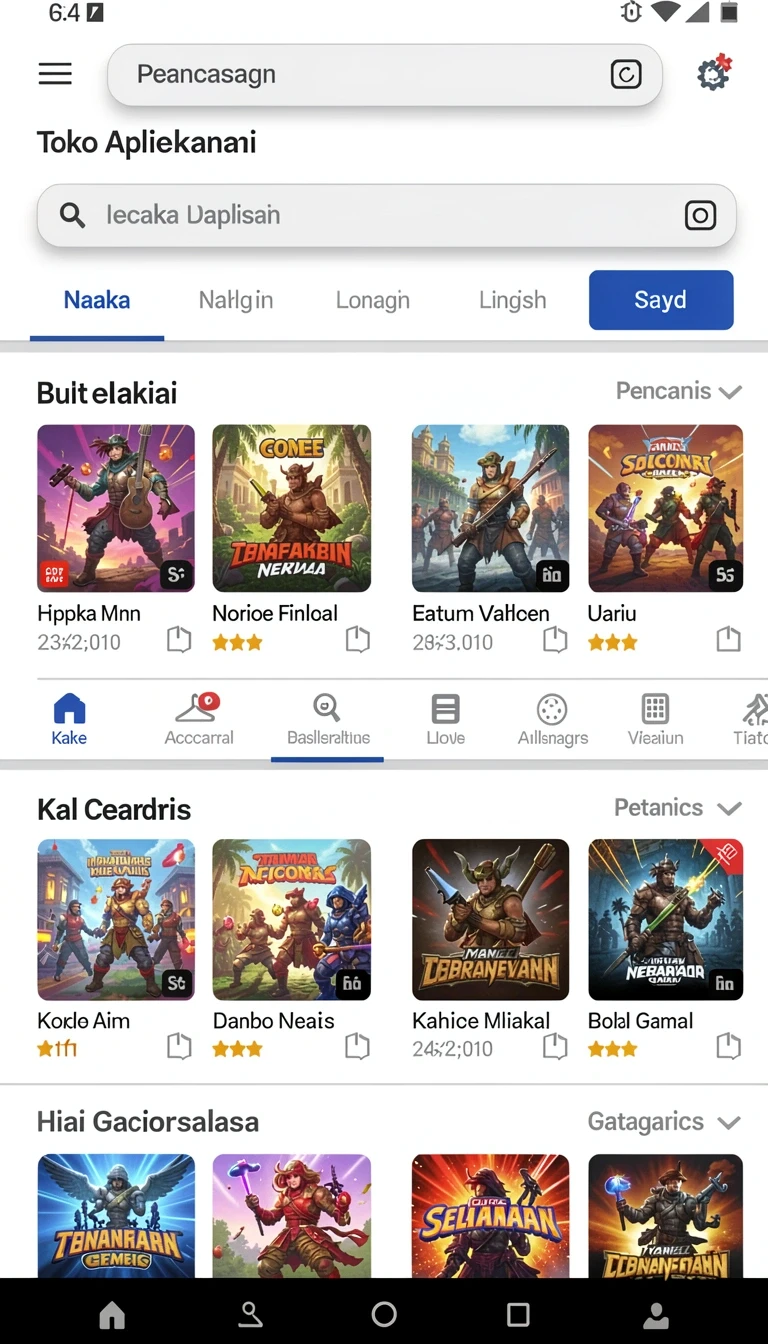Expand the Gatagarics dropdown
This screenshot has height=1344, width=768.
click(665, 1122)
